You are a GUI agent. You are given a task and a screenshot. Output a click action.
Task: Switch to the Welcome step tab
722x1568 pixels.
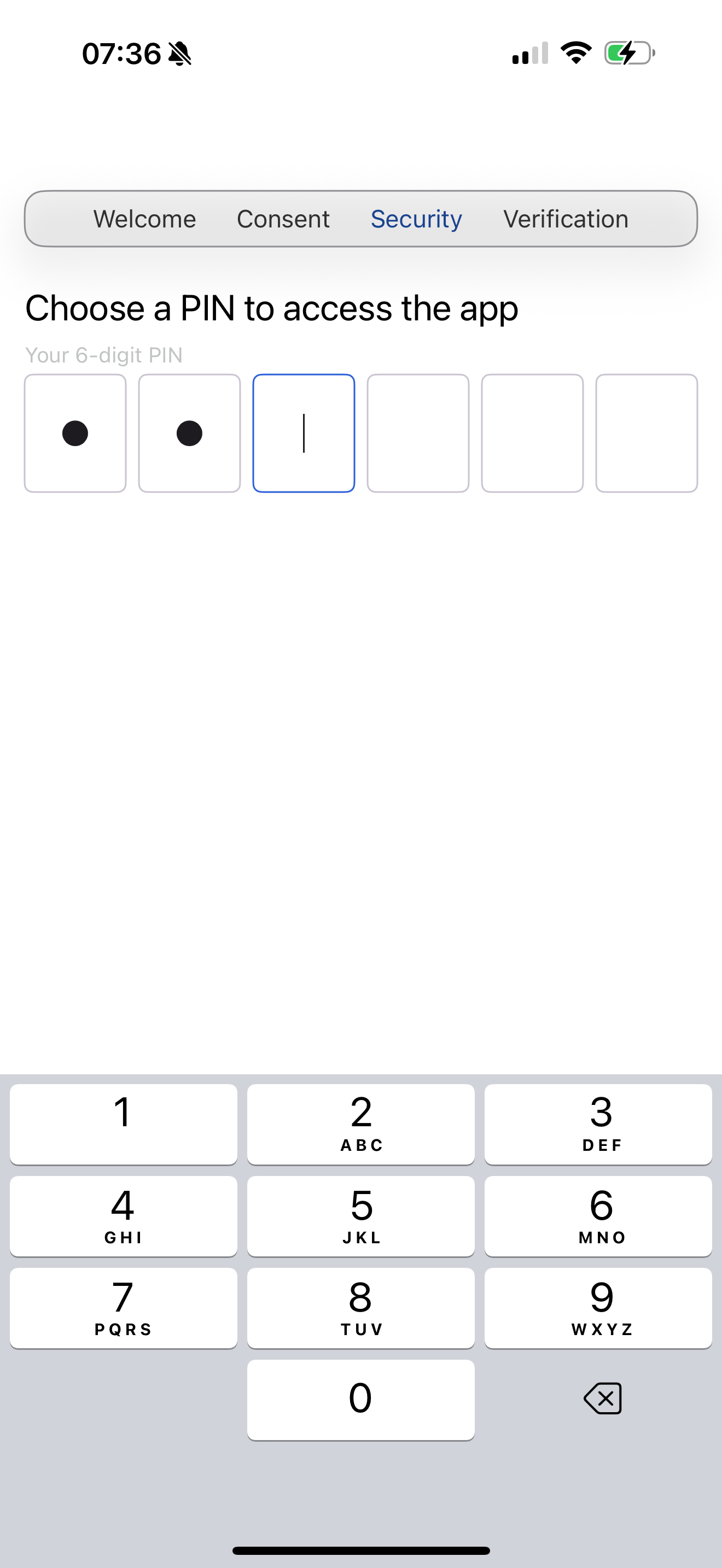click(144, 219)
